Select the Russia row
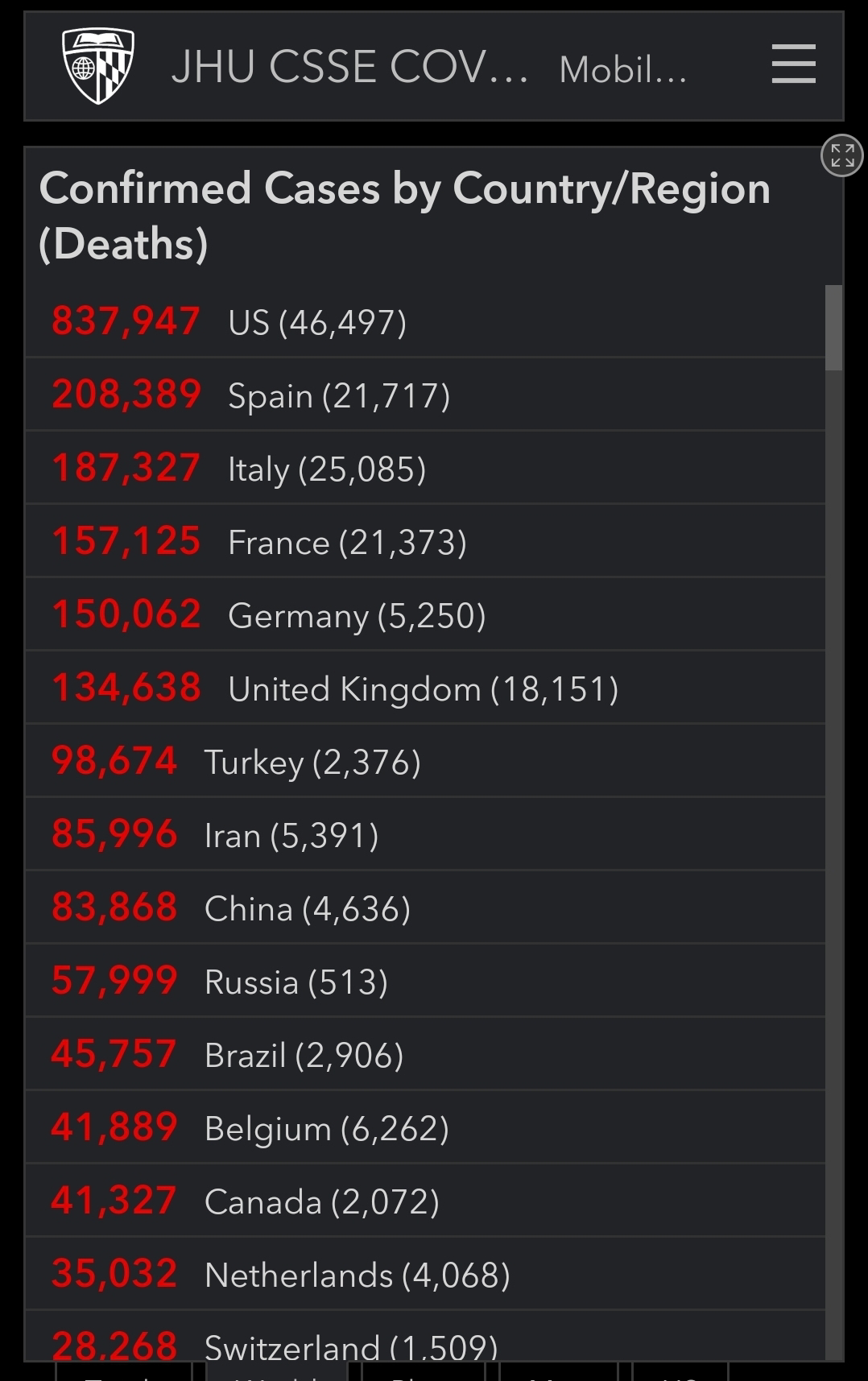 425,981
